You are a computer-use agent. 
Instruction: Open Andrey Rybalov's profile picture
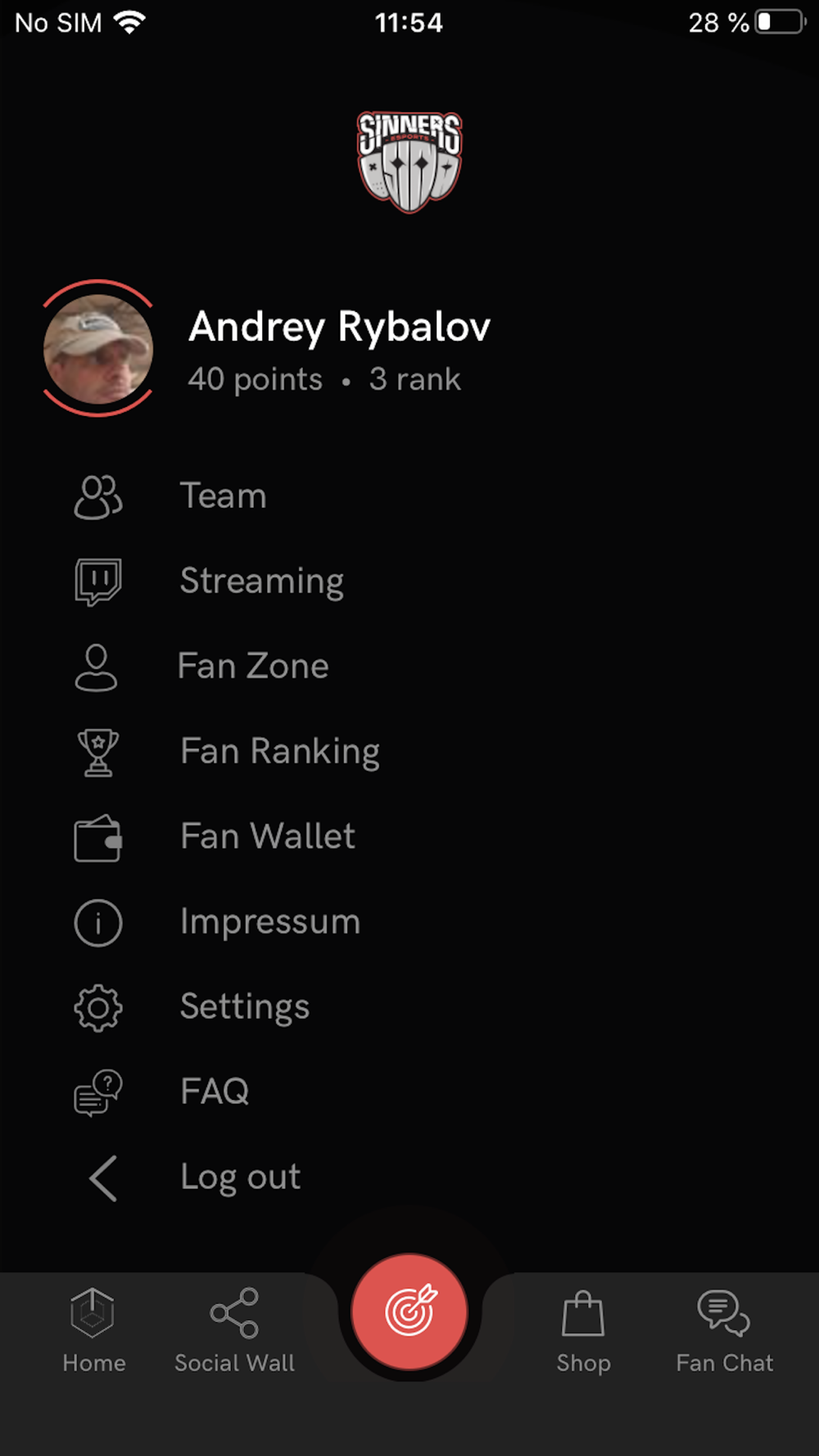click(98, 349)
